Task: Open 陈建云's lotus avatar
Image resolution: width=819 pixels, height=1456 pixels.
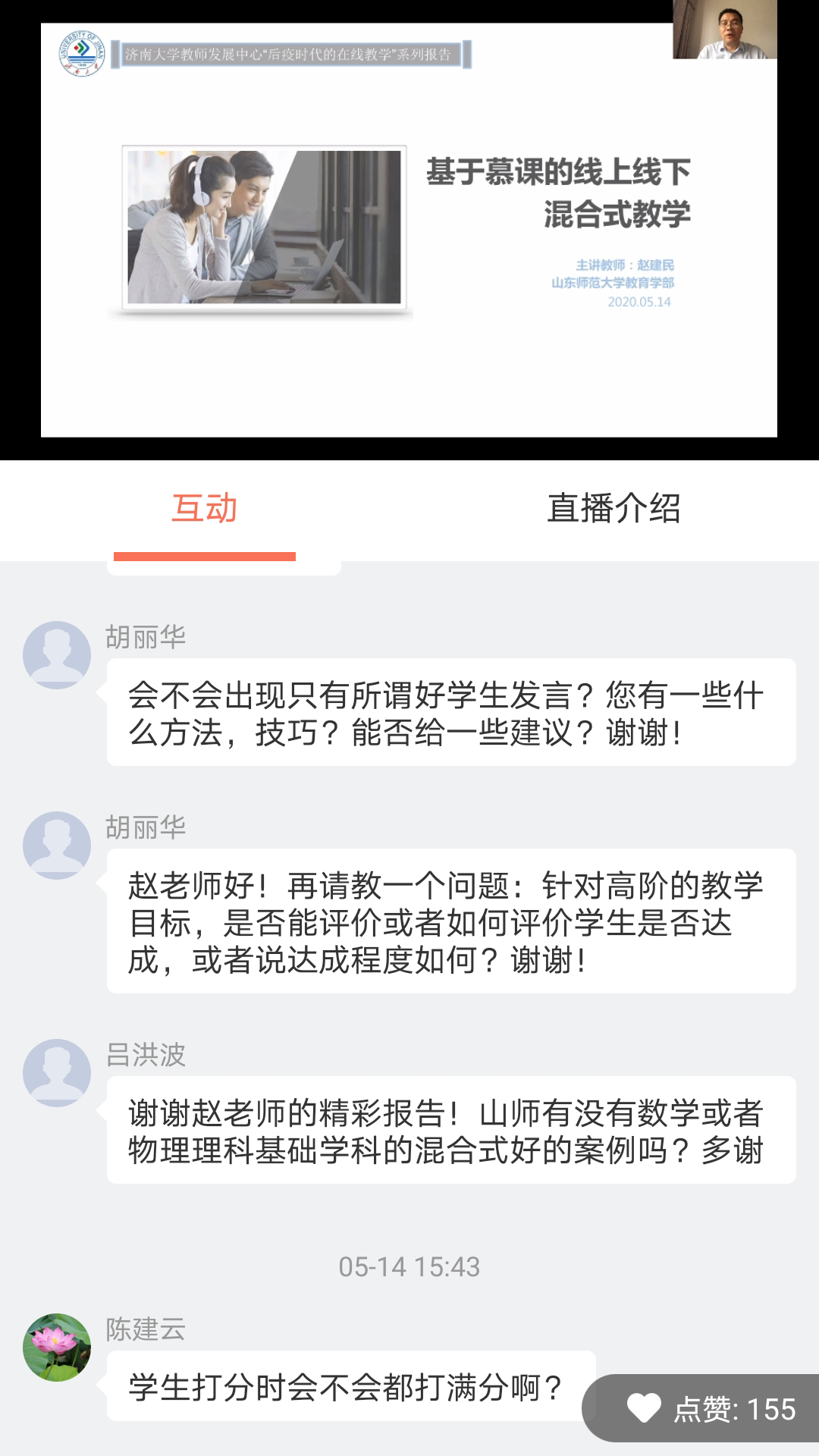Action: 57,1348
